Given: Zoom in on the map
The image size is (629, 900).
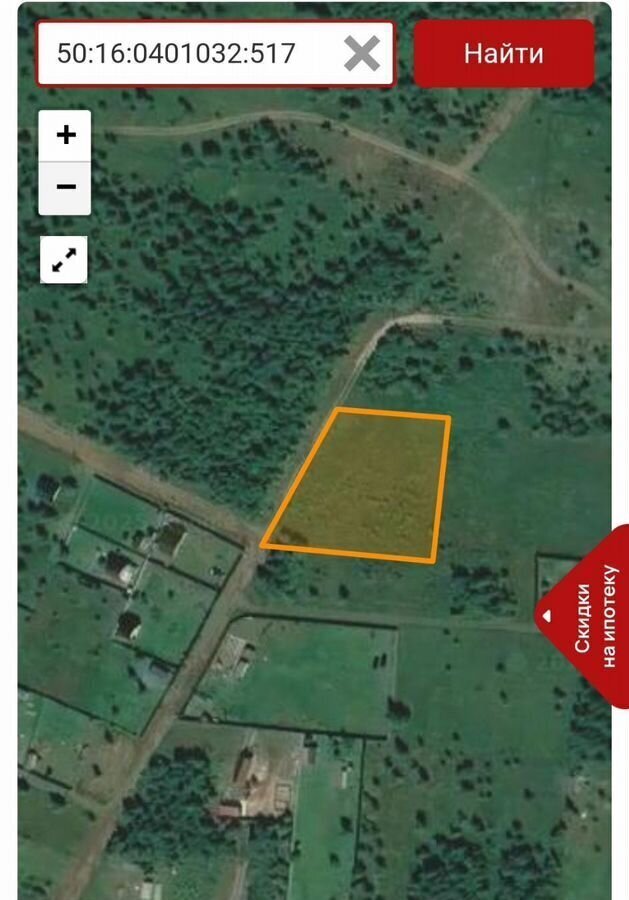Looking at the screenshot, I should [x=66, y=136].
